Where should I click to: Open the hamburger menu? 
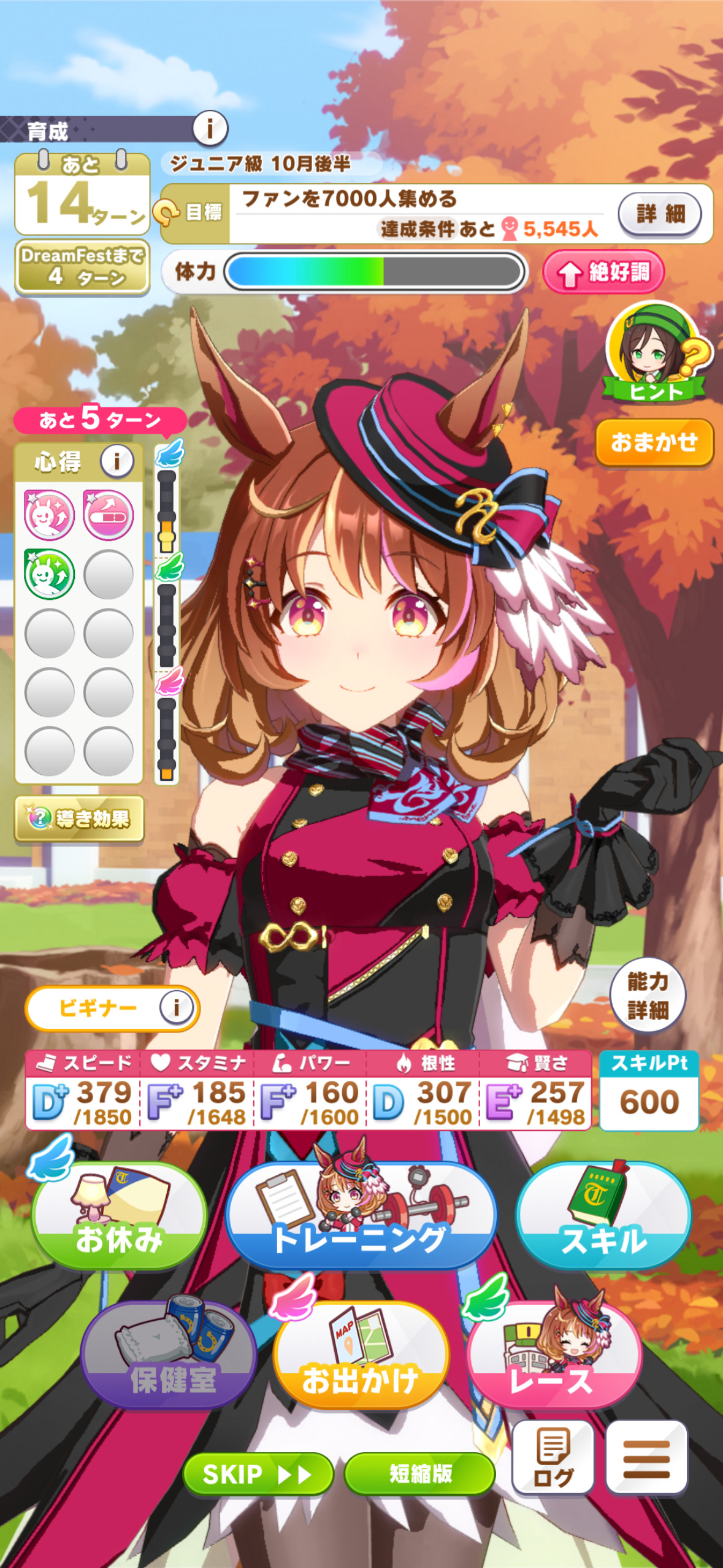[x=646, y=1457]
